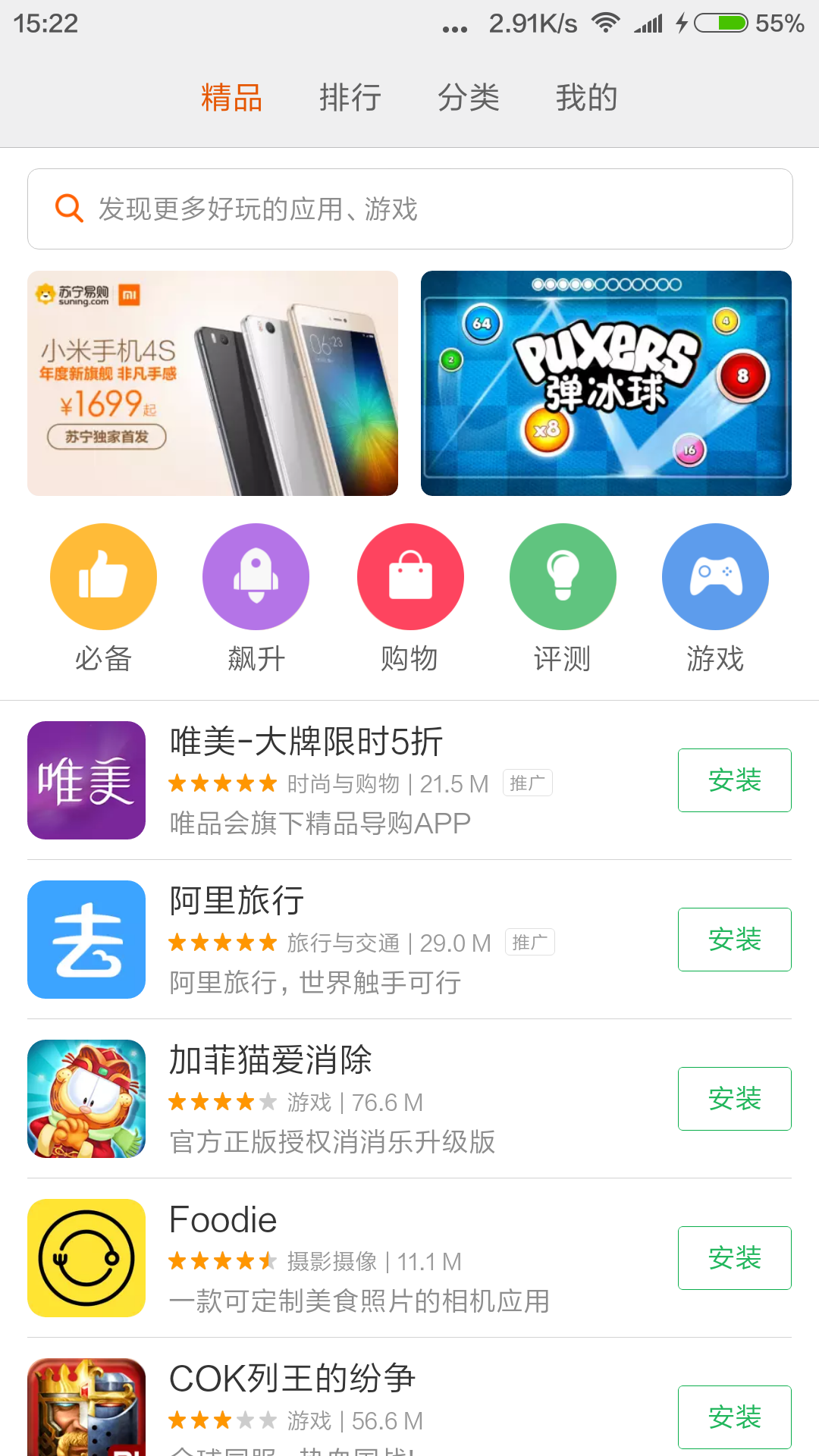Install COK列王的纷争 game
The height and width of the screenshot is (1456, 819).
coord(733,1416)
